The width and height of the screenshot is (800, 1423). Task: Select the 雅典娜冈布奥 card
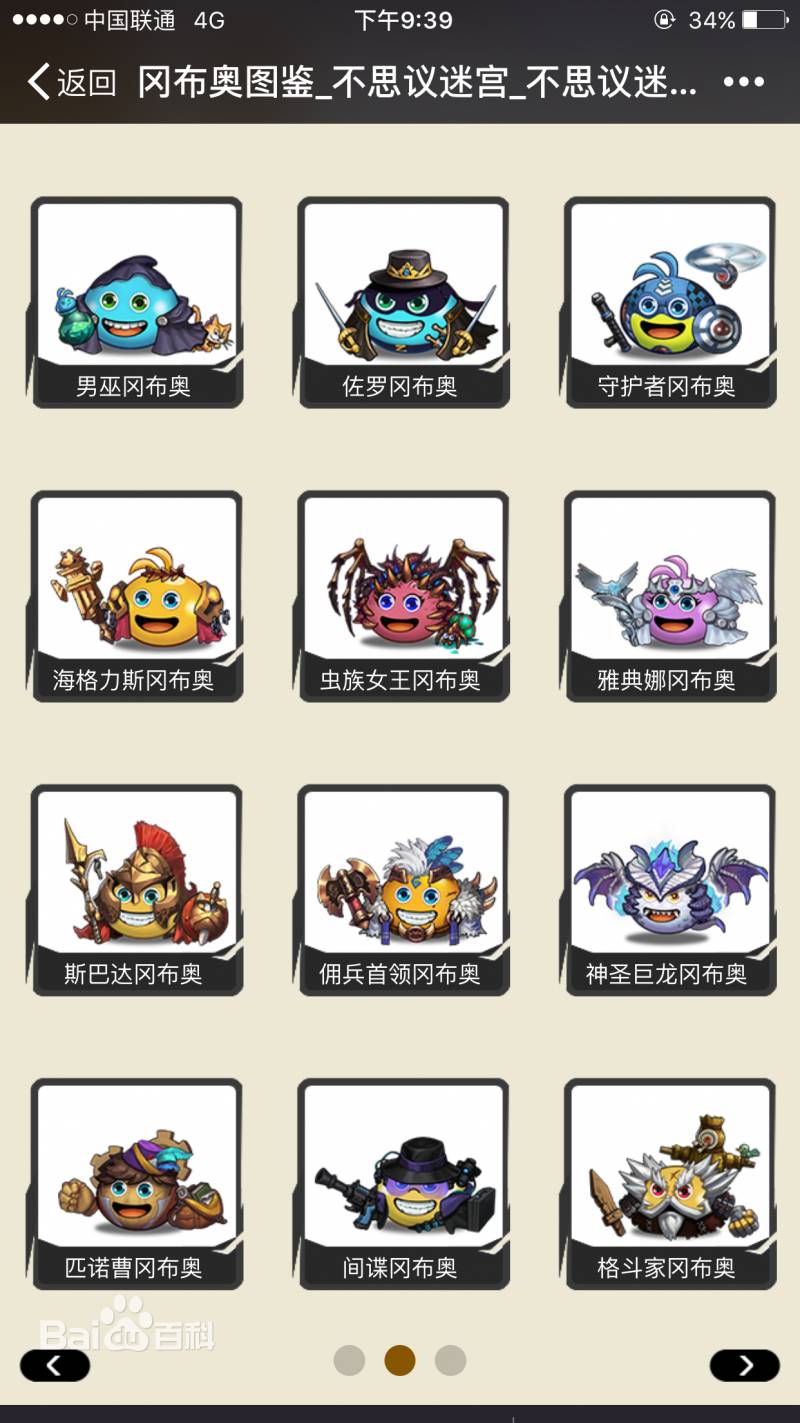(670, 596)
